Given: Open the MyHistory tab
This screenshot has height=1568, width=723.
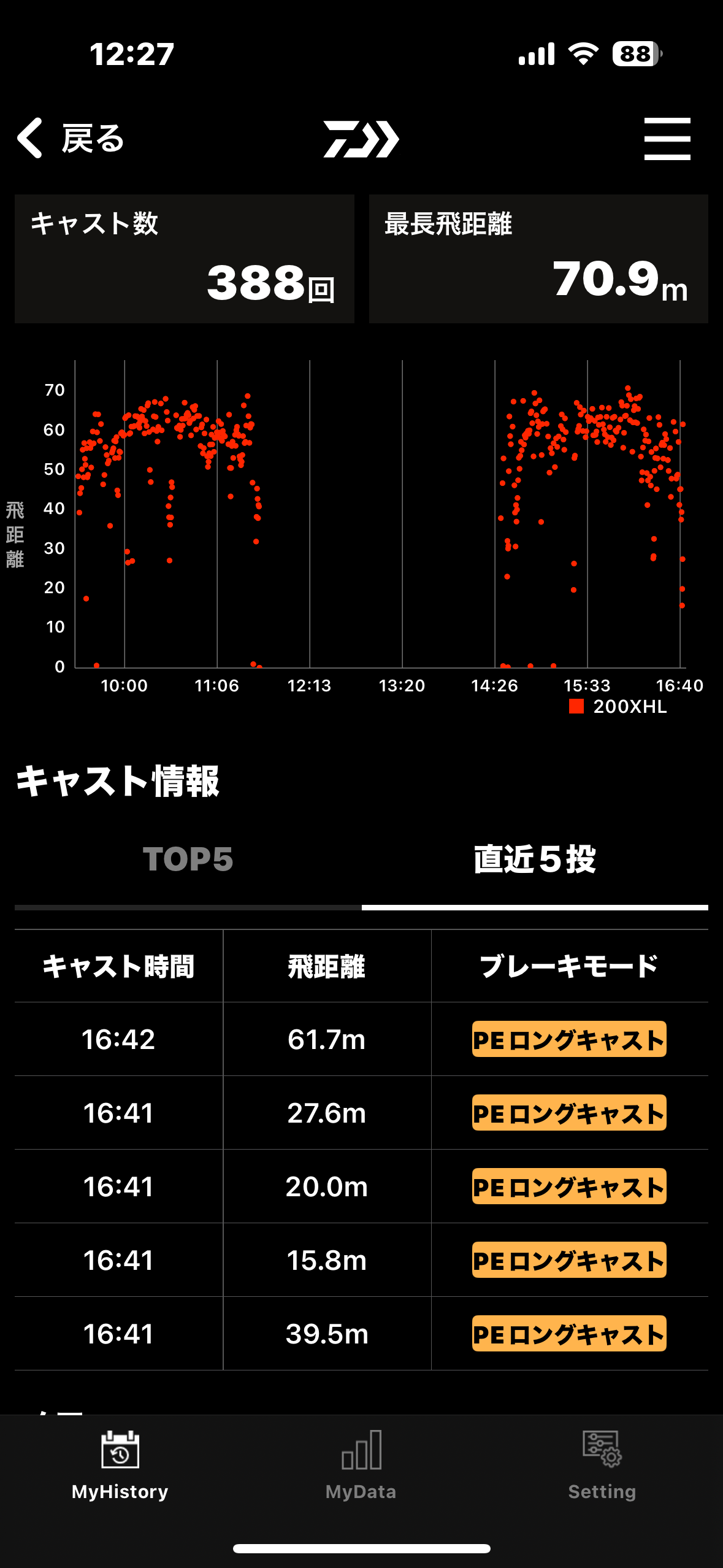Looking at the screenshot, I should coord(120,1466).
